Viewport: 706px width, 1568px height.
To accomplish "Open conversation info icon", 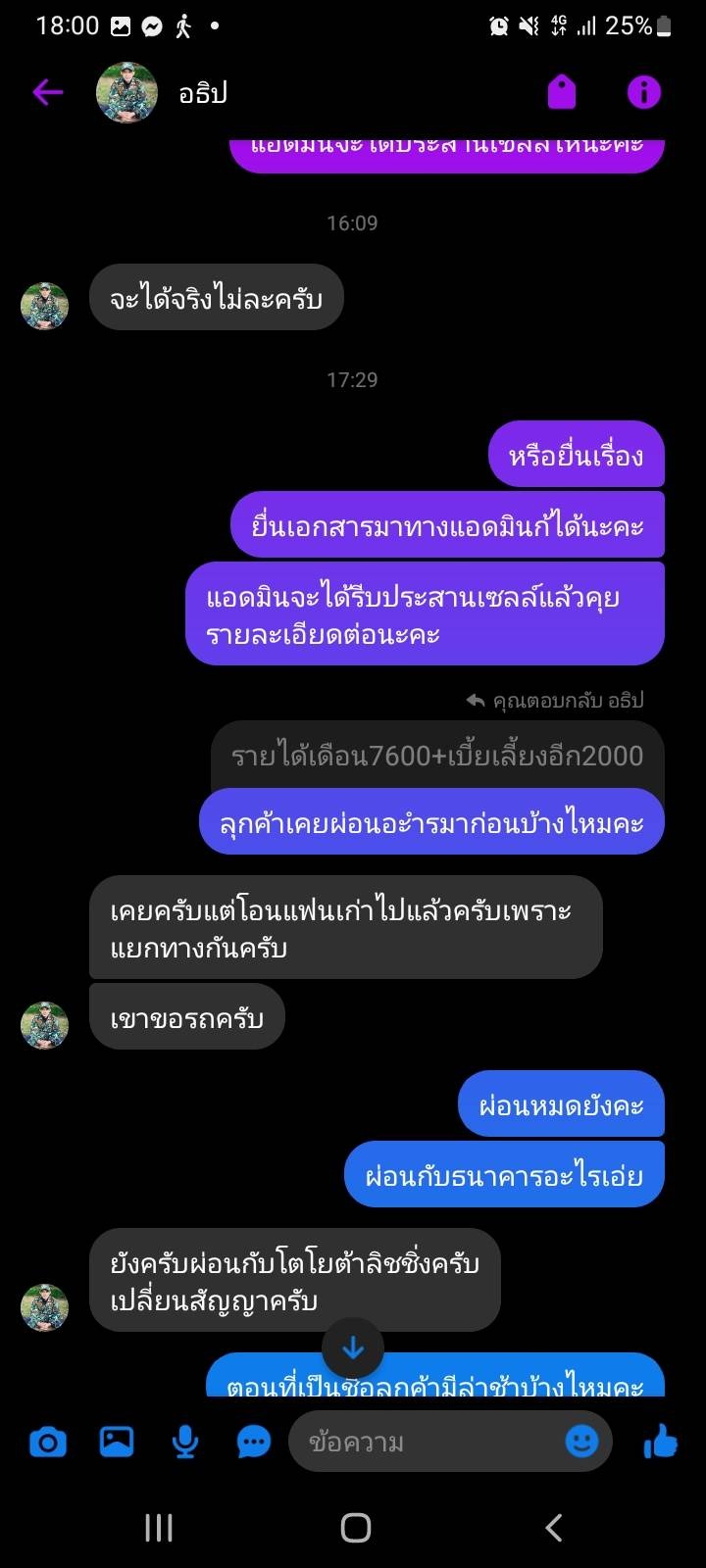I will point(643,93).
